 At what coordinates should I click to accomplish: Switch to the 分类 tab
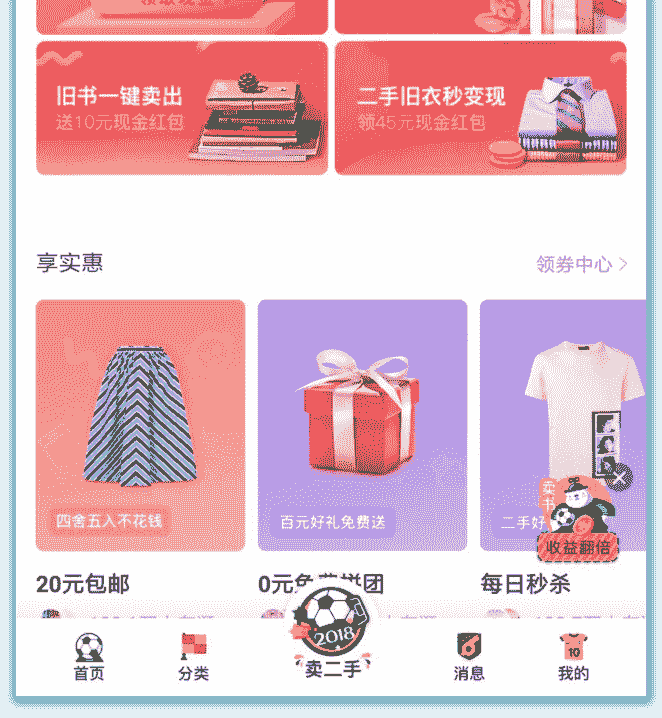pyautogui.click(x=194, y=657)
